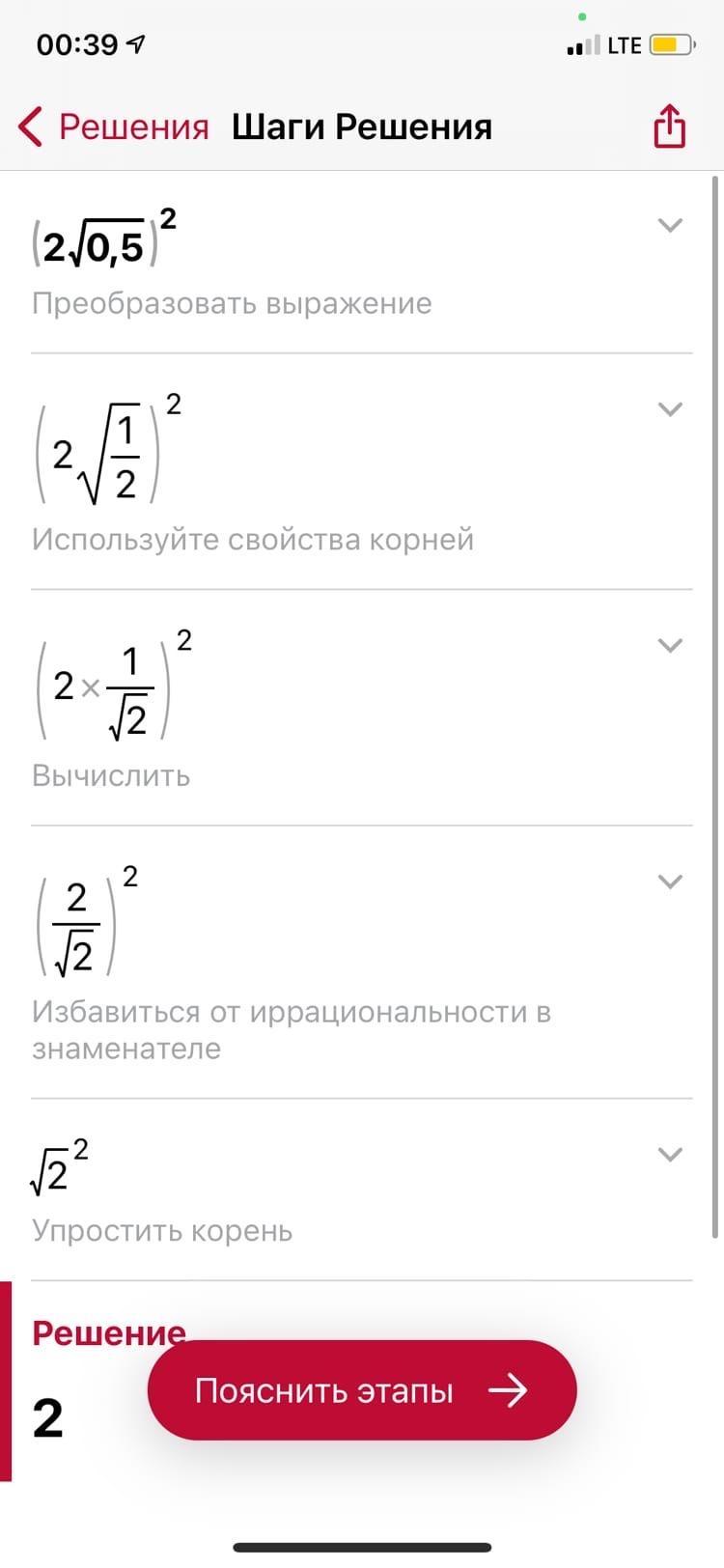Viewport: 724px width, 1568px height.
Task: Expand the Вычислить step
Action: [x=670, y=645]
